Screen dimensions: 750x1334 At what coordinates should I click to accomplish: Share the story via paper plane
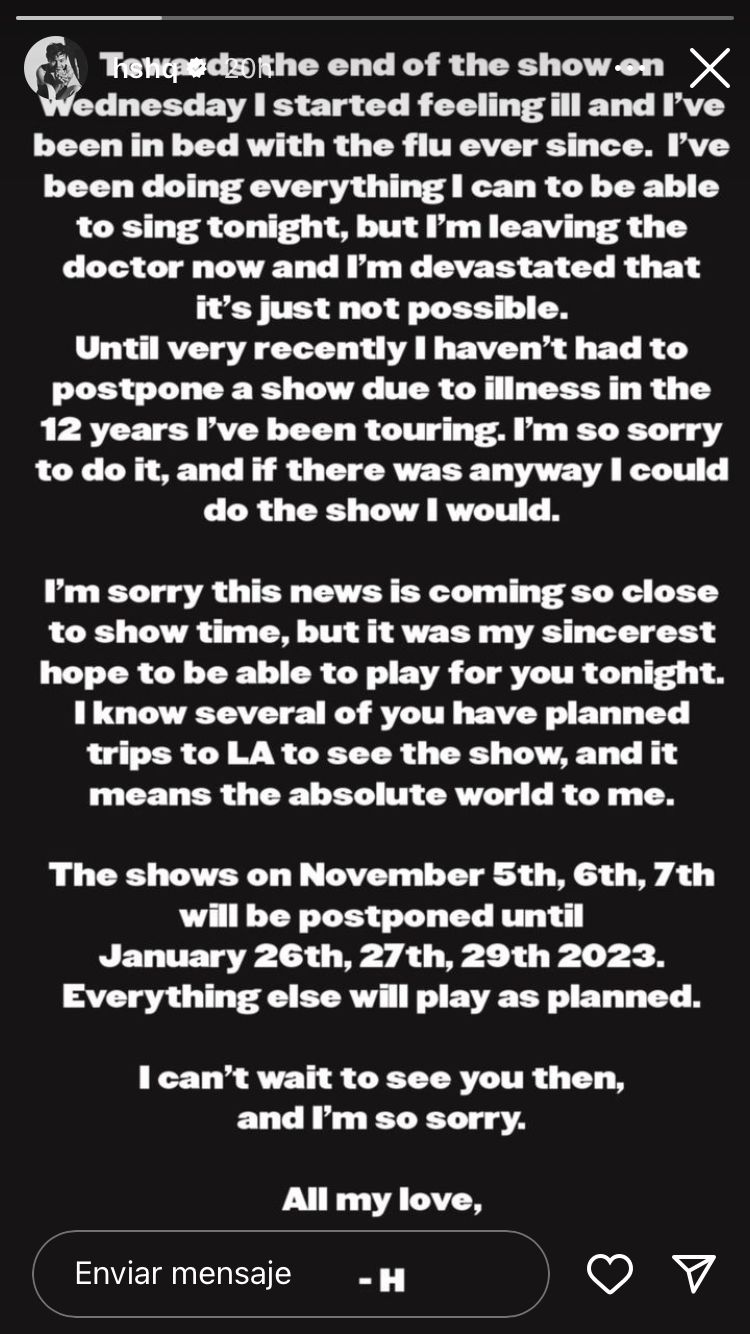click(x=693, y=1273)
